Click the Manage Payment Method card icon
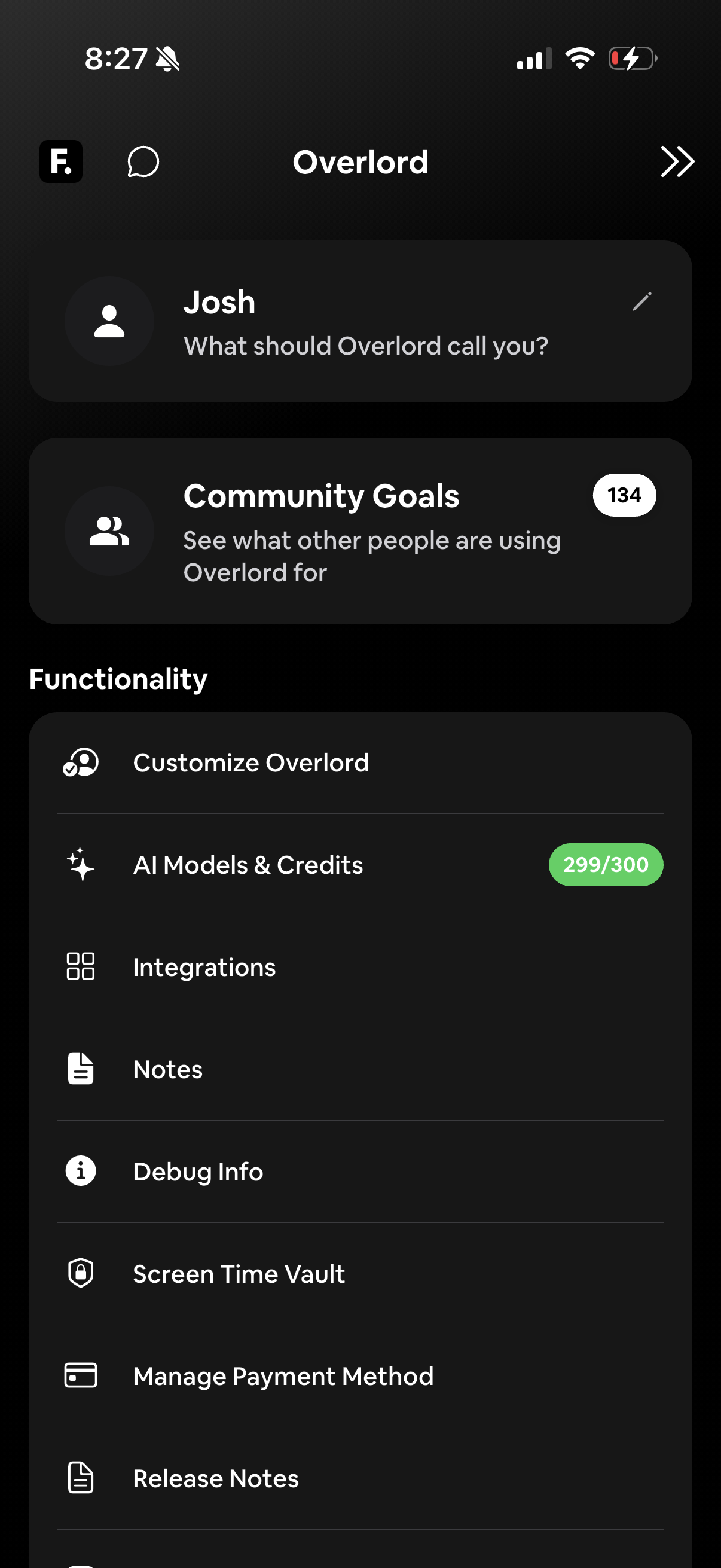The image size is (721, 1568). coord(80,1374)
